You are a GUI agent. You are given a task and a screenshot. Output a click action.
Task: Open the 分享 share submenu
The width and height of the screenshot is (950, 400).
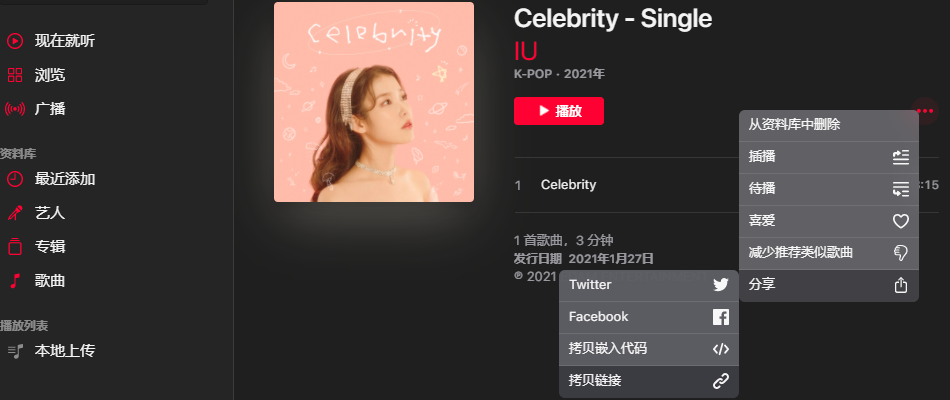[828, 285]
